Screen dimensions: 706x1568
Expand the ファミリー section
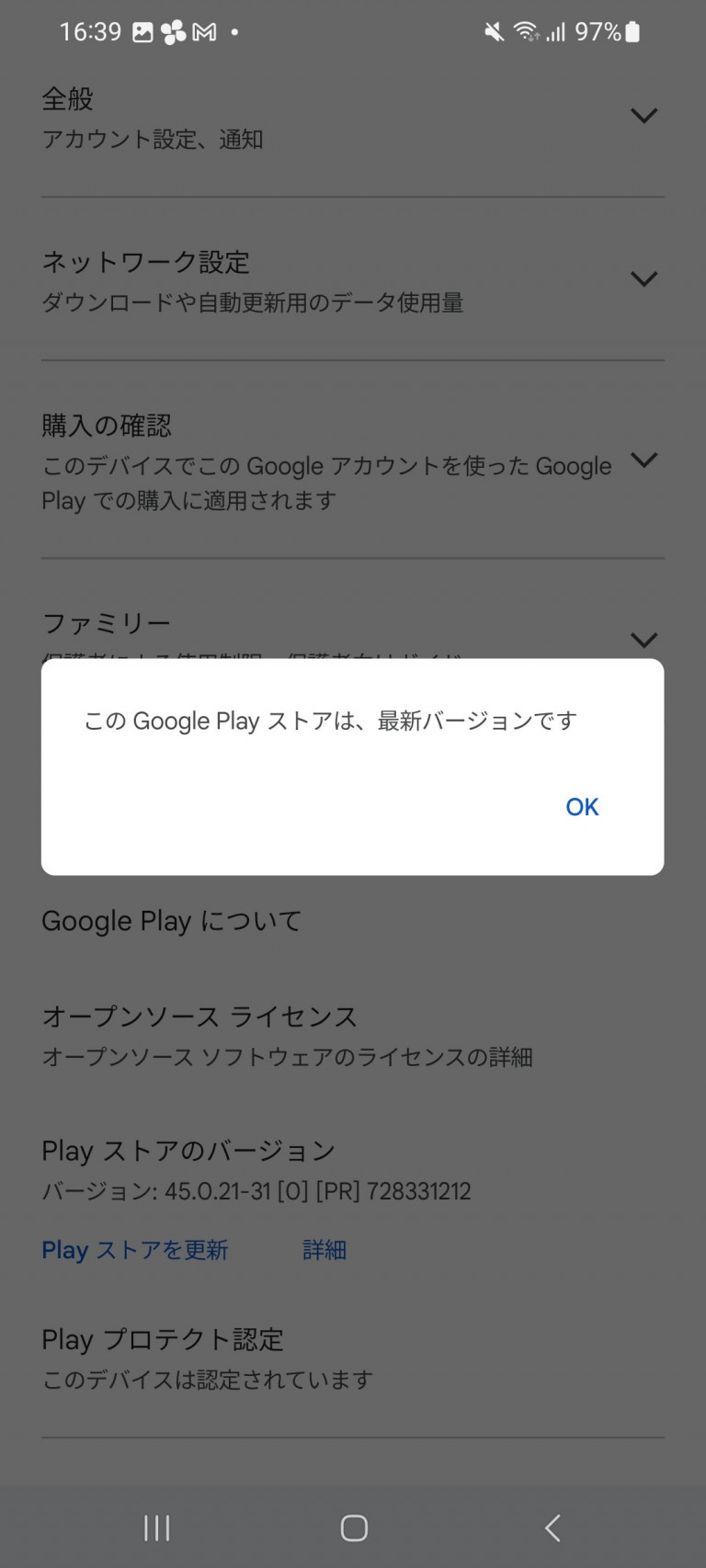(x=643, y=639)
